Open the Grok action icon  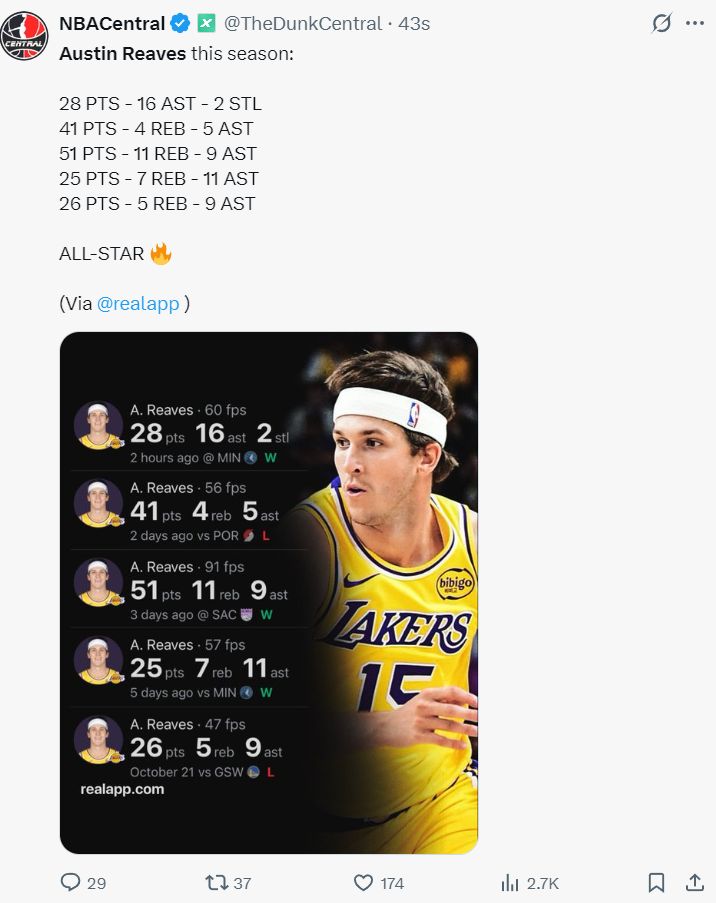click(x=661, y=23)
